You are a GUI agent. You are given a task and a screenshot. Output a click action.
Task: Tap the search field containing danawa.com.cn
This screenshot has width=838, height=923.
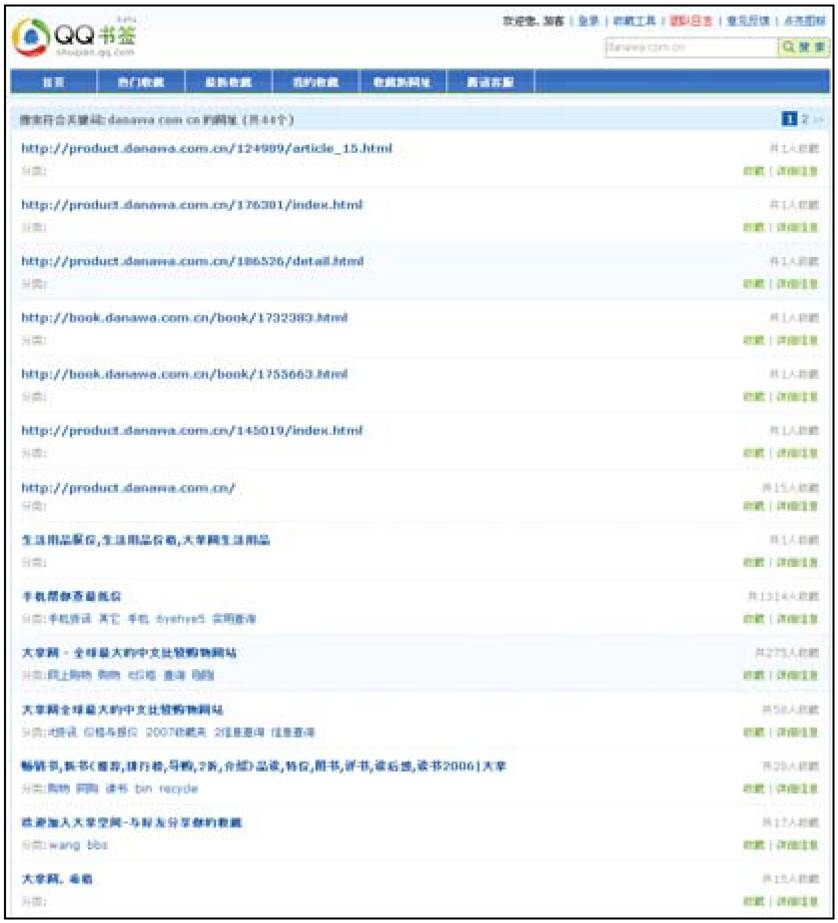[690, 47]
